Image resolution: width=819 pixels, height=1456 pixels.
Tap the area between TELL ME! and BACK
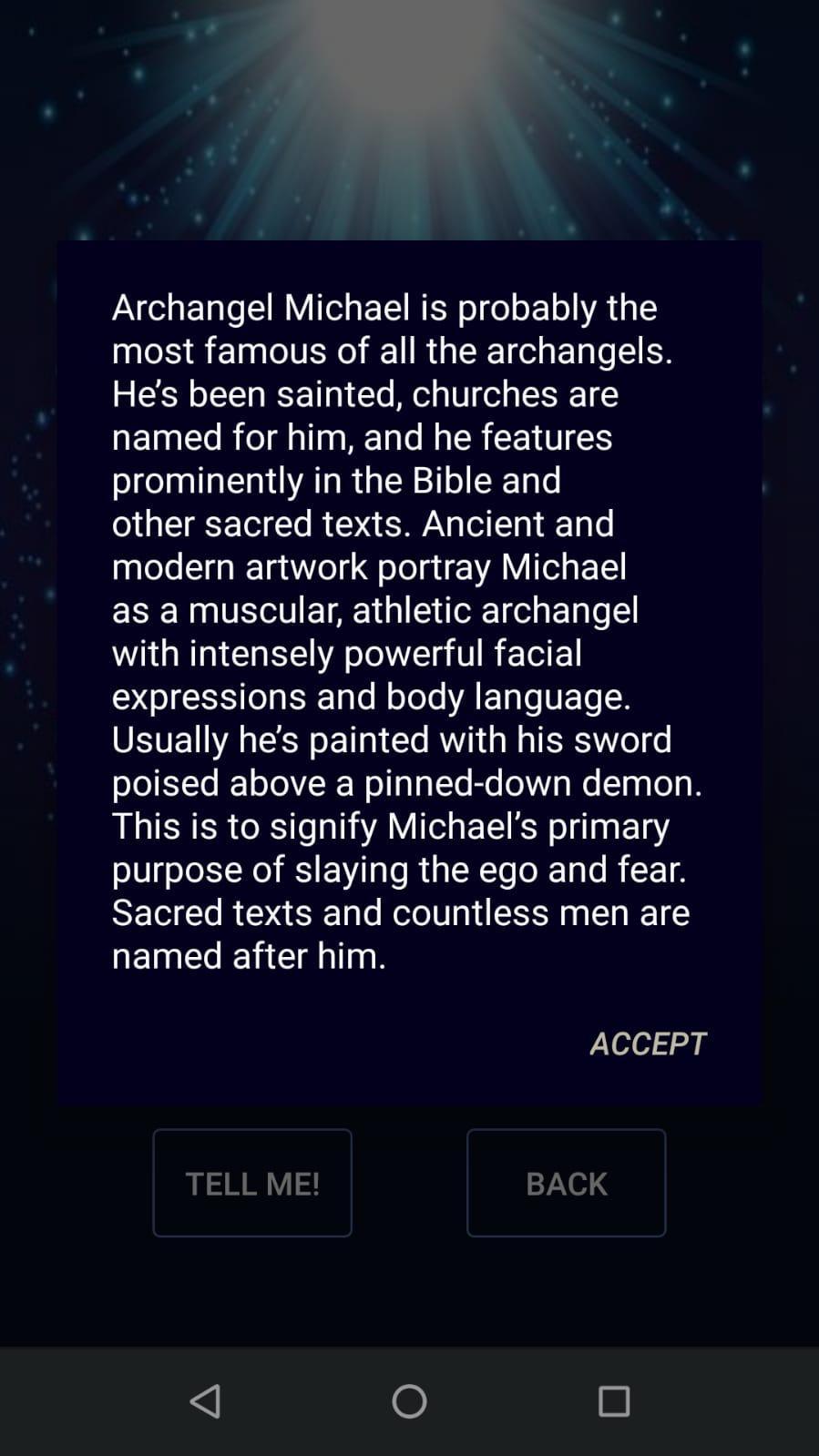coord(409,1182)
